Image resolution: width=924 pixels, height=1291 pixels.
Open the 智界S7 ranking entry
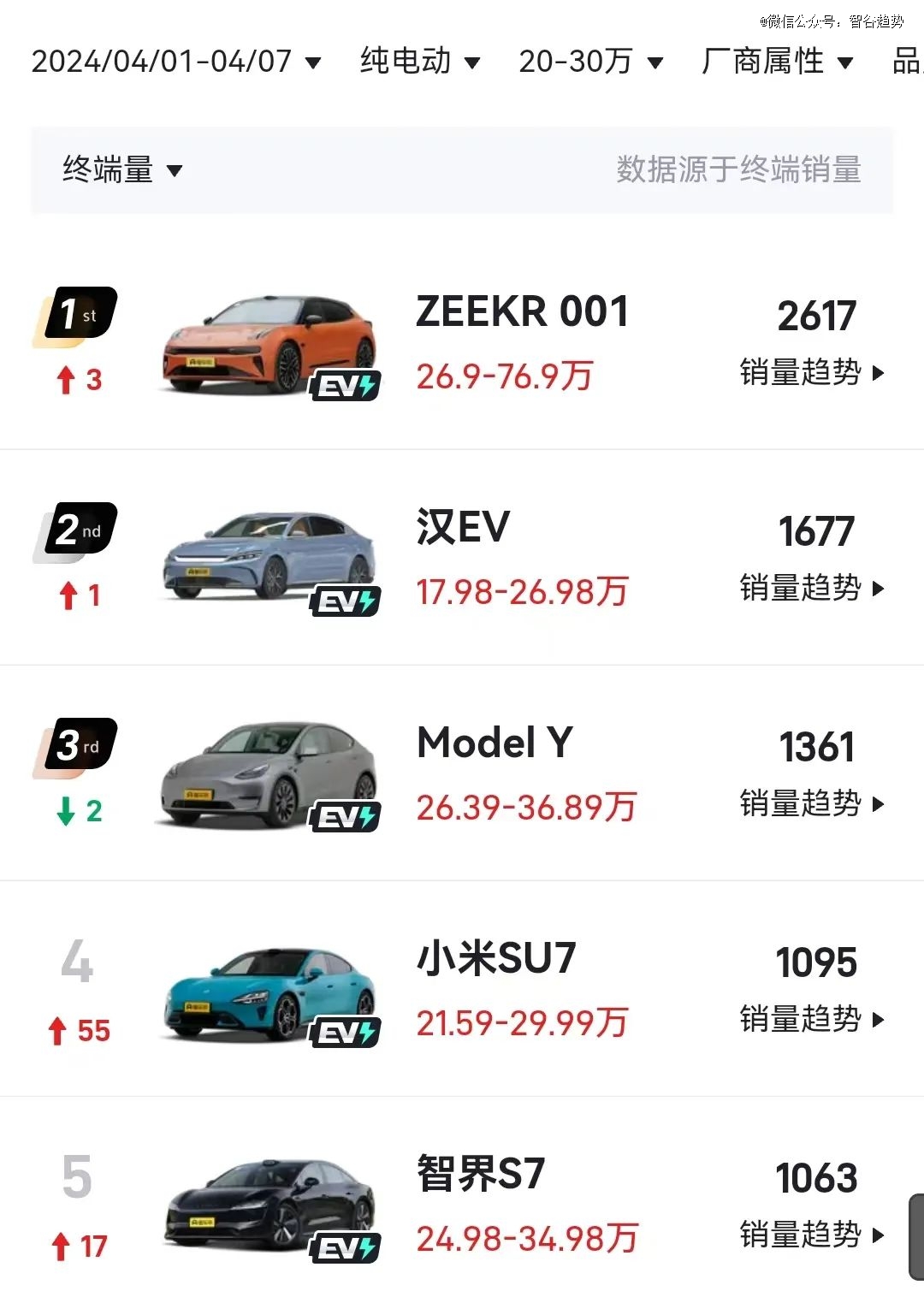(481, 1174)
